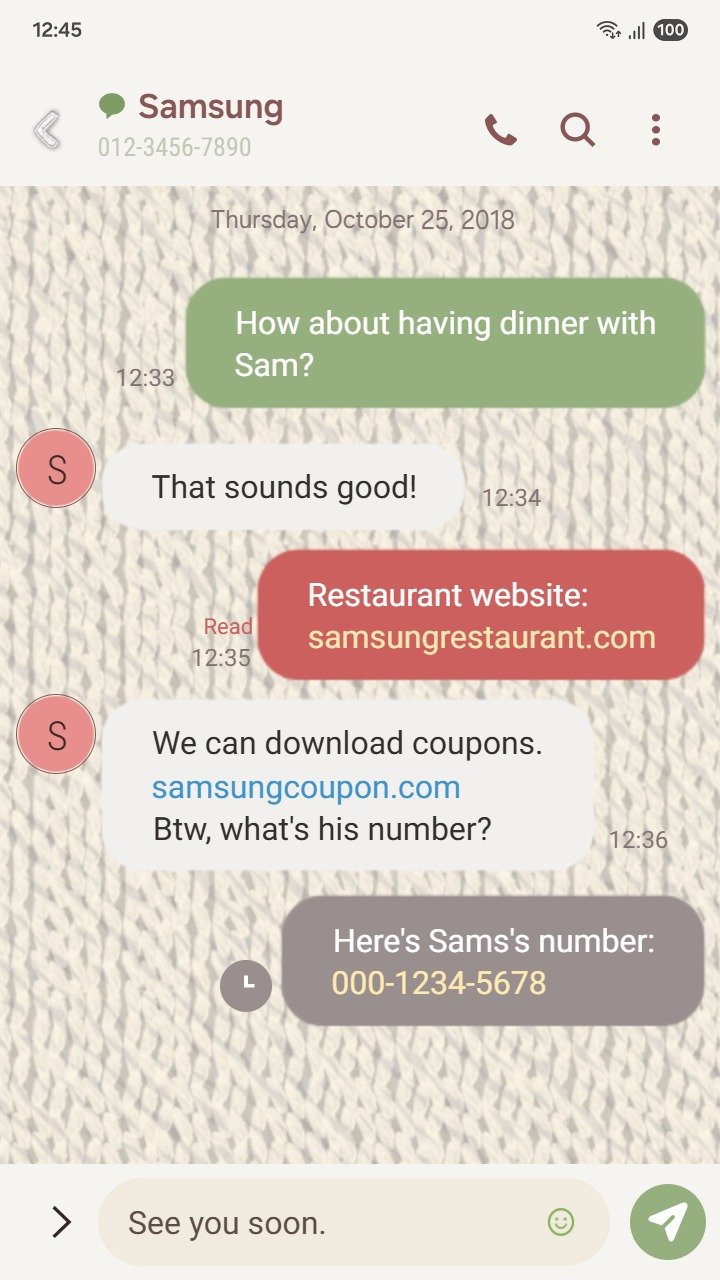
Task: Open the emoji picker
Action: click(561, 1221)
